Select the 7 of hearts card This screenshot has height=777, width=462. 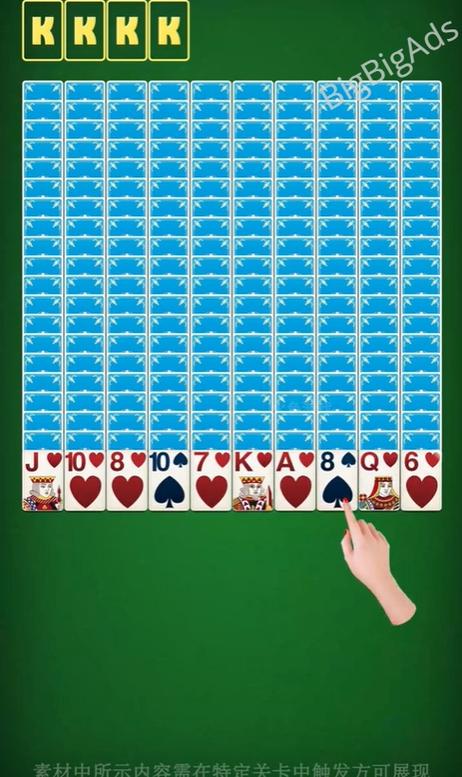pyautogui.click(x=211, y=480)
